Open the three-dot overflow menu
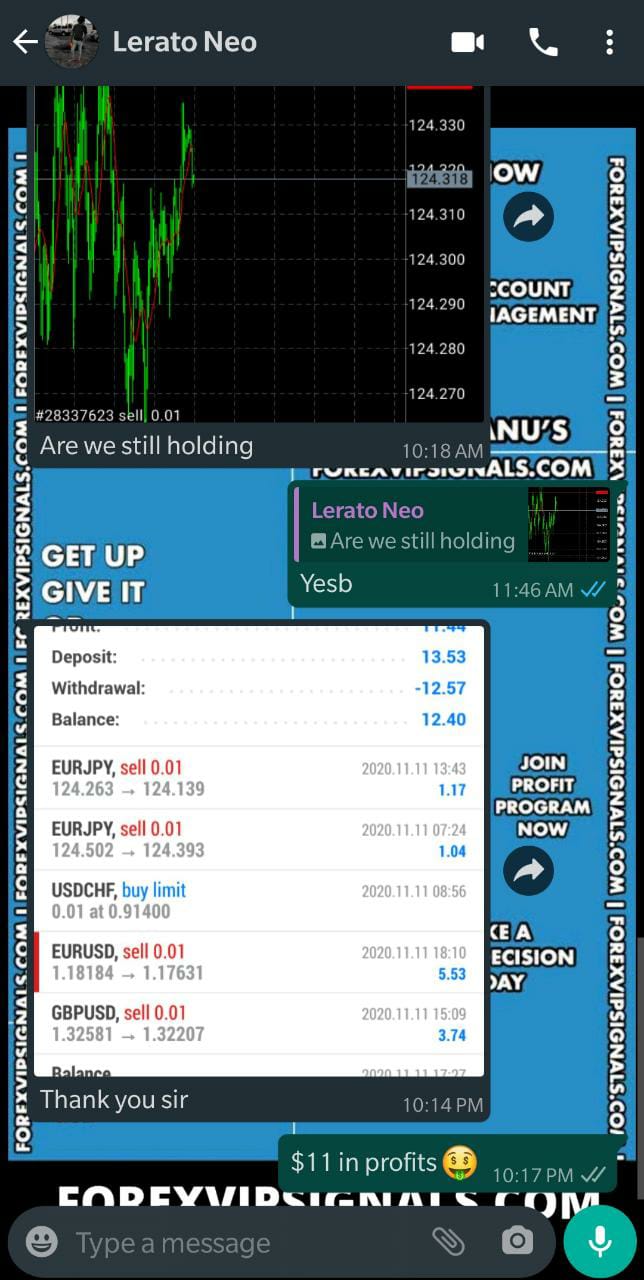This screenshot has width=644, height=1280. pos(609,42)
